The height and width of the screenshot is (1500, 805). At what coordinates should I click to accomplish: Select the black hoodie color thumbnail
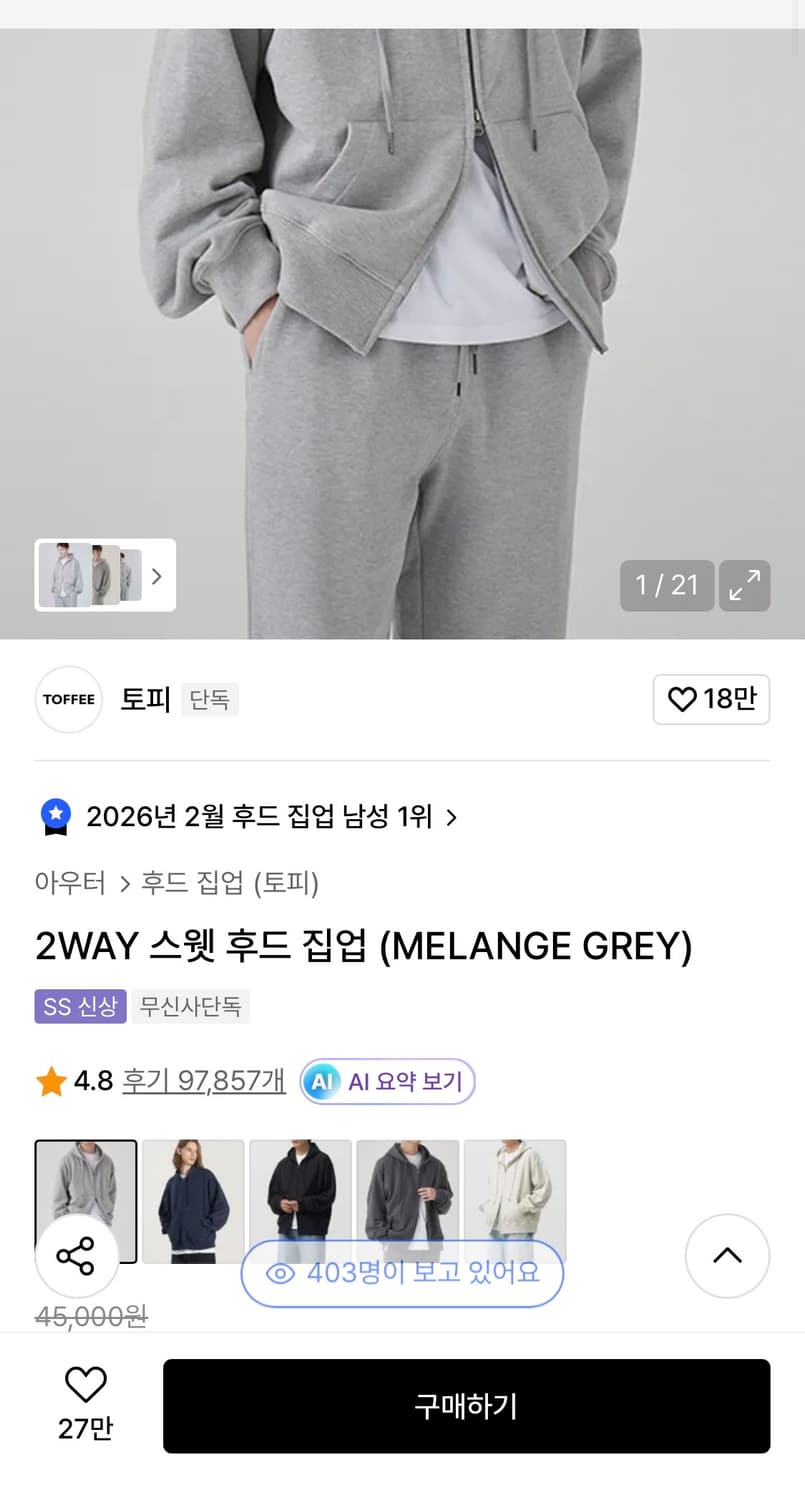click(x=300, y=1200)
